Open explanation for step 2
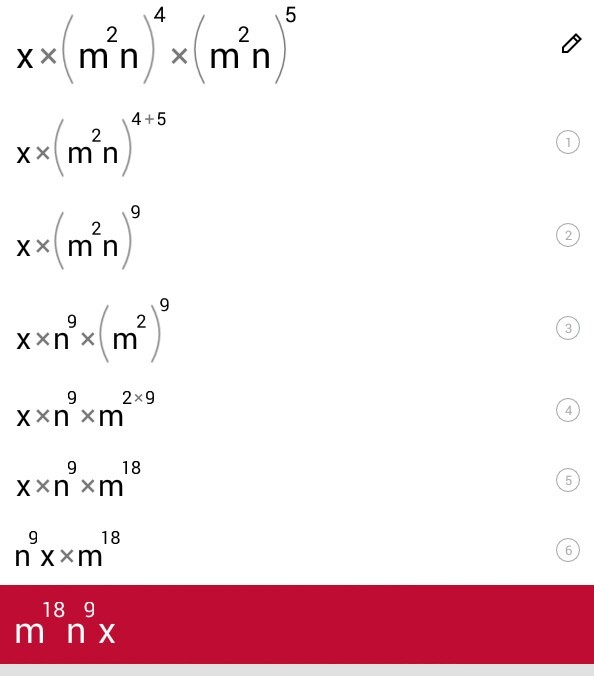Viewport: 594px width, 676px height. pyautogui.click(x=568, y=235)
